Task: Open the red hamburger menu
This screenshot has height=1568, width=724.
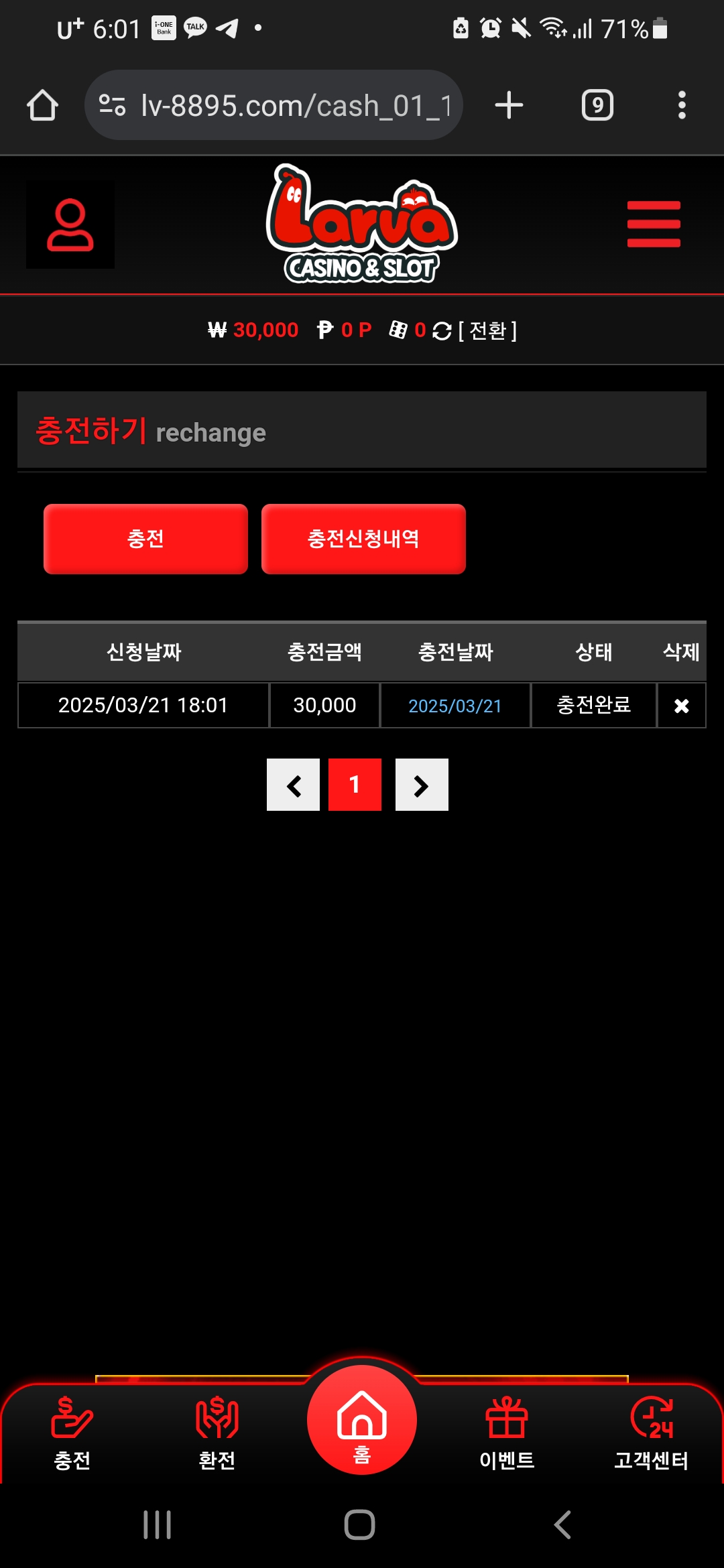Action: click(x=654, y=224)
